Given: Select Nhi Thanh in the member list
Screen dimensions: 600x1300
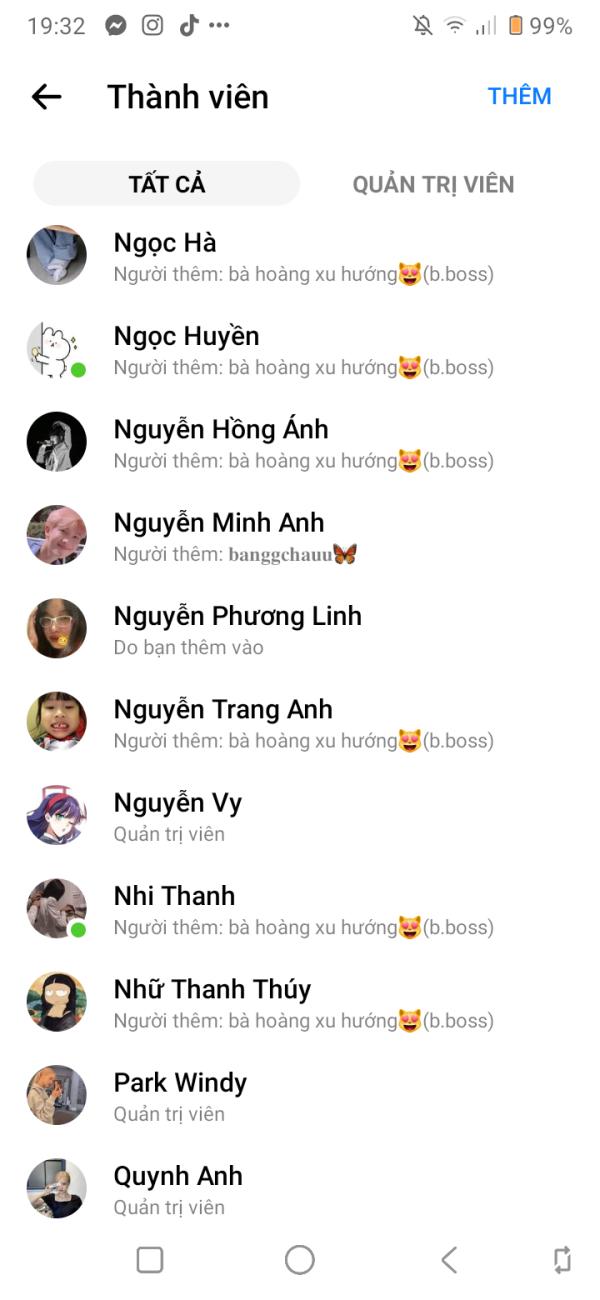Looking at the screenshot, I should (300, 909).
